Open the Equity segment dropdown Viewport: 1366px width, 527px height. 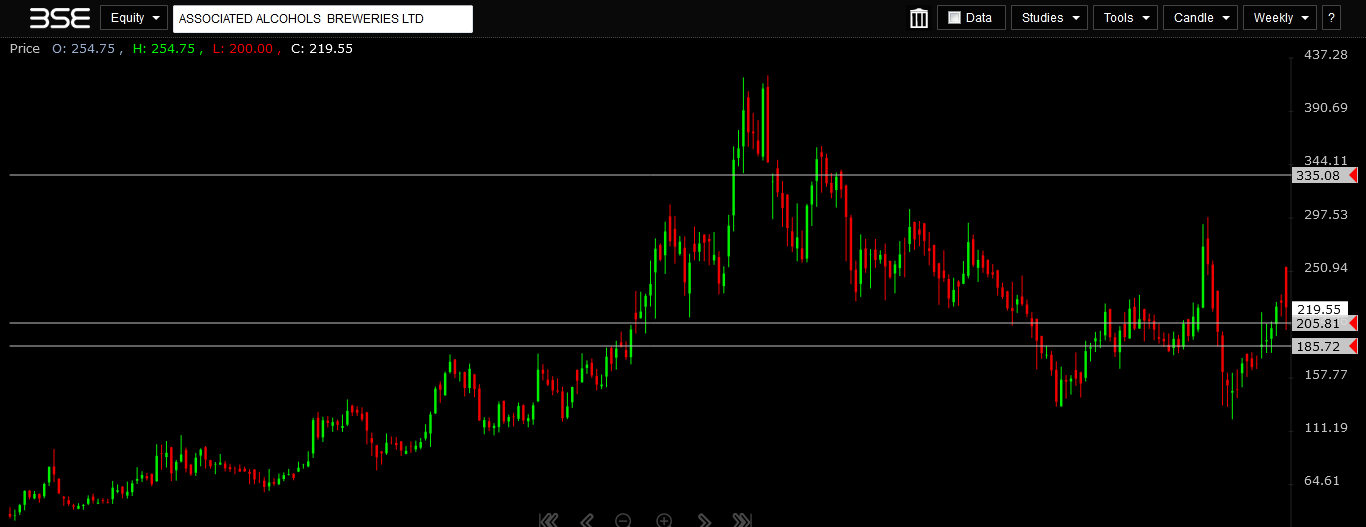coord(133,18)
